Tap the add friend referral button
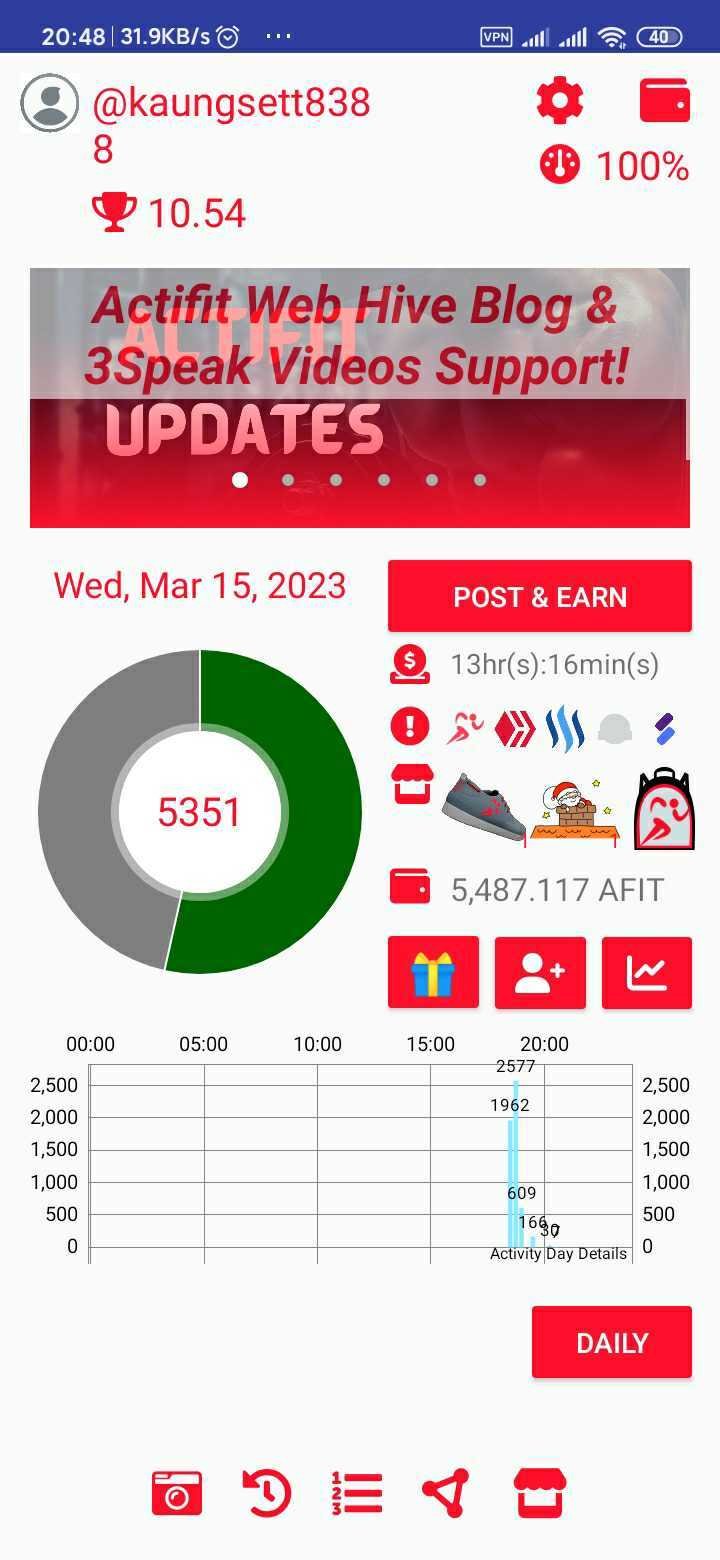 [x=540, y=973]
